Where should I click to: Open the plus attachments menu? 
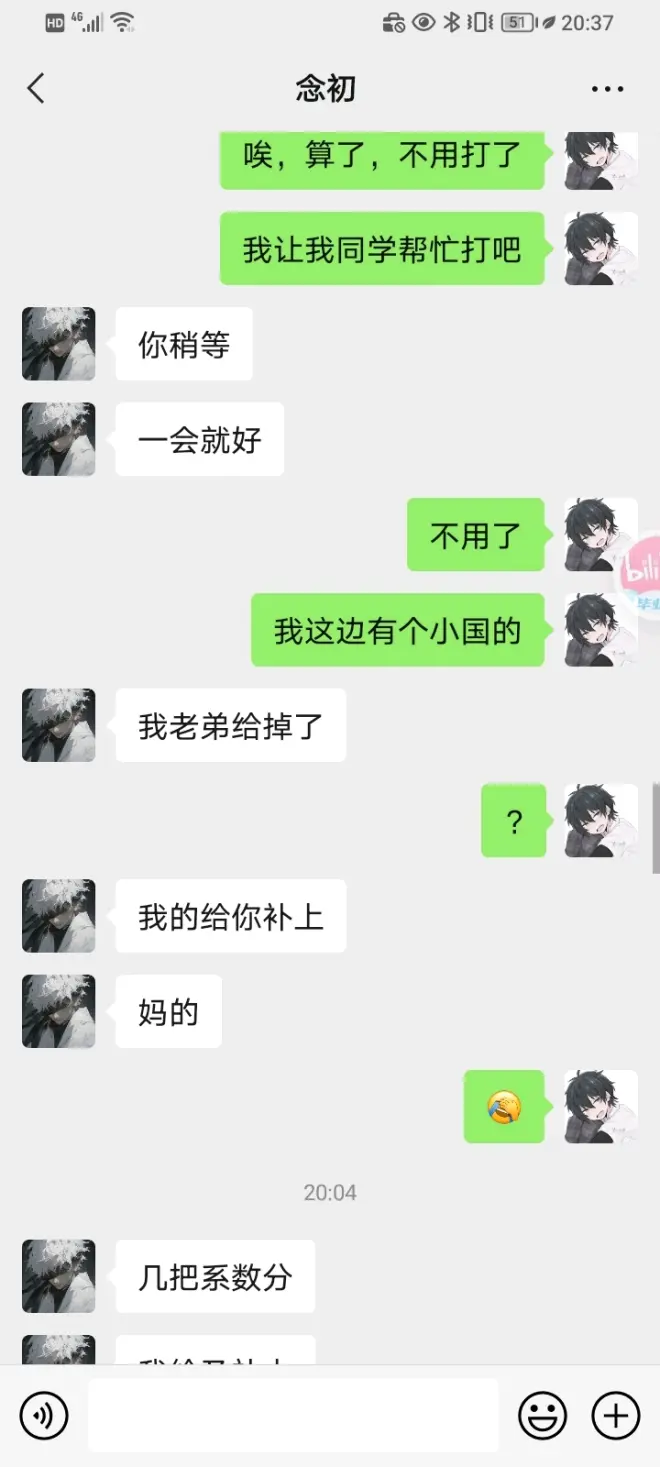tap(616, 1415)
